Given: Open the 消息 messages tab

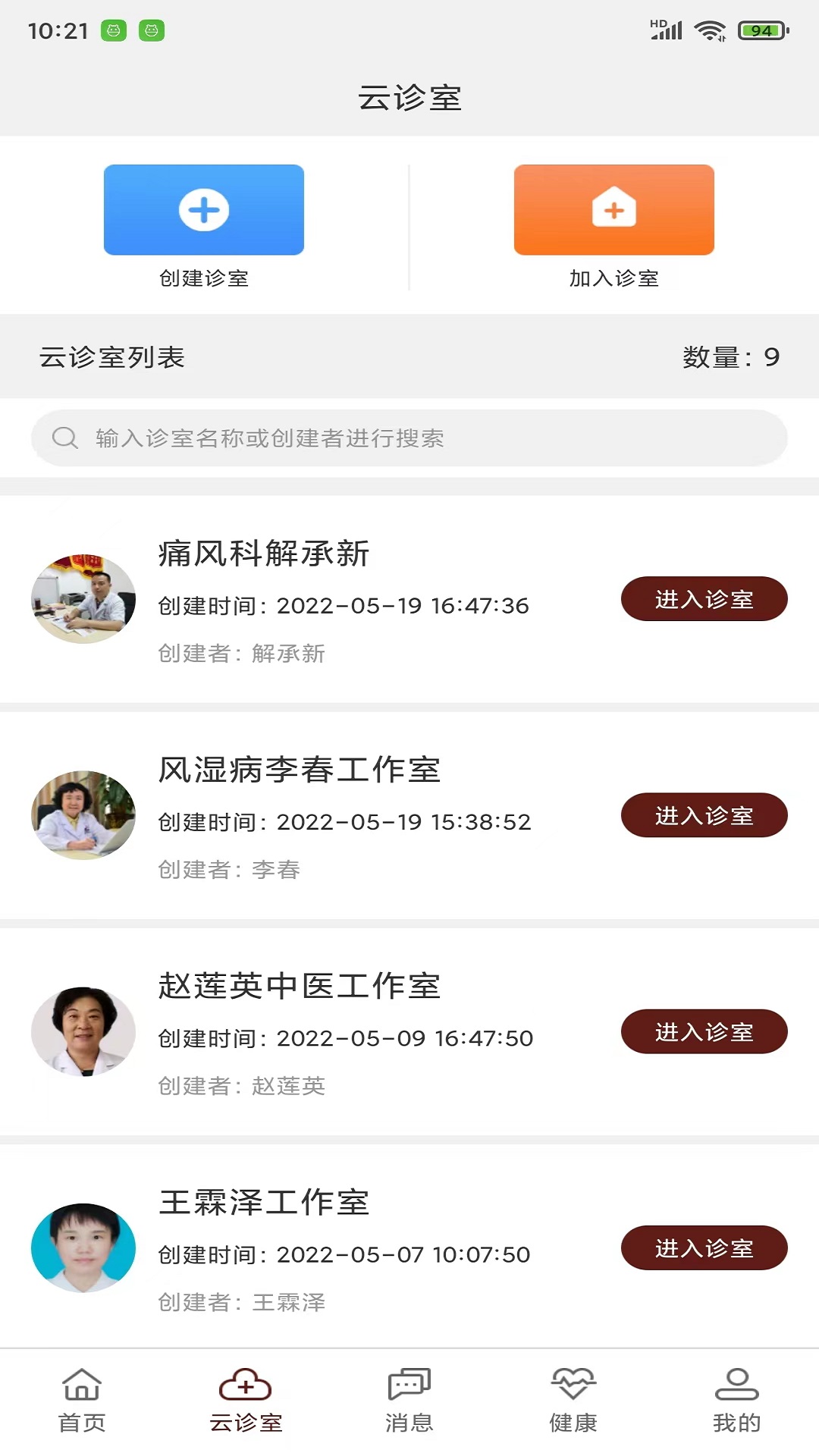Looking at the screenshot, I should pos(409,1400).
